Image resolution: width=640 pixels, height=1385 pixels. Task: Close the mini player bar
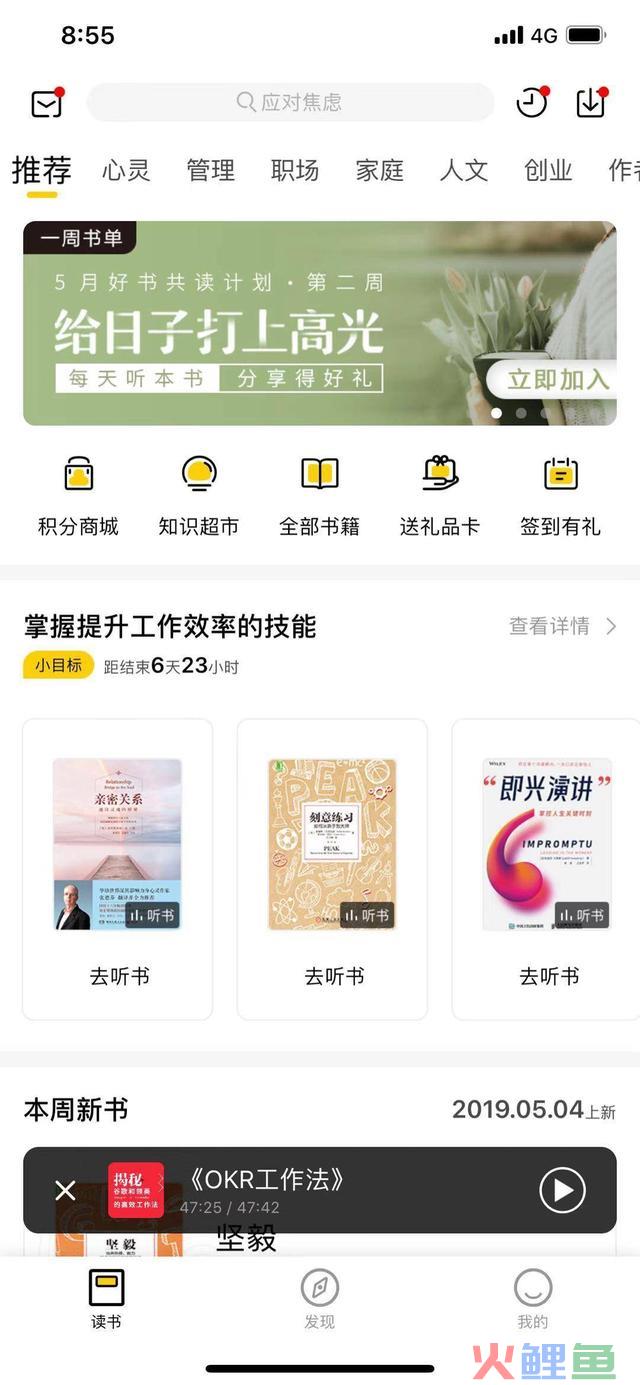click(65, 1190)
